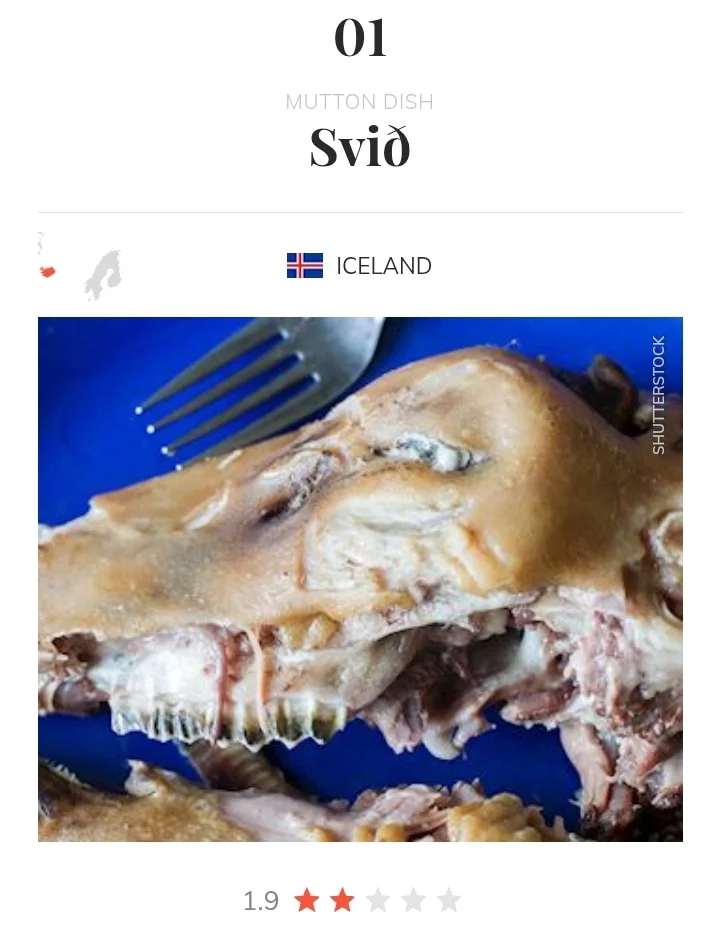Open the Svið dish page title
This screenshot has width=720, height=939.
[360, 148]
